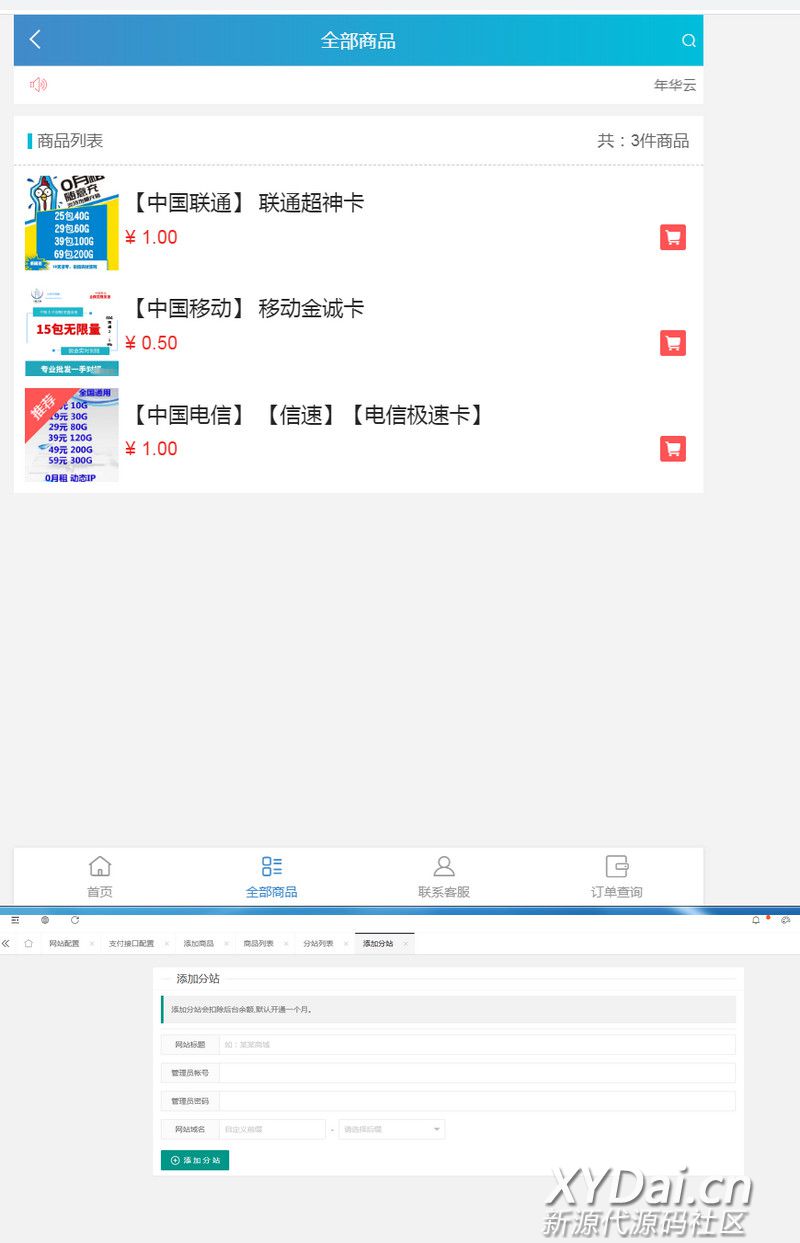Viewport: 800px width, 1243px height.
Task: Open the 联系客服 tab
Action: click(x=444, y=876)
